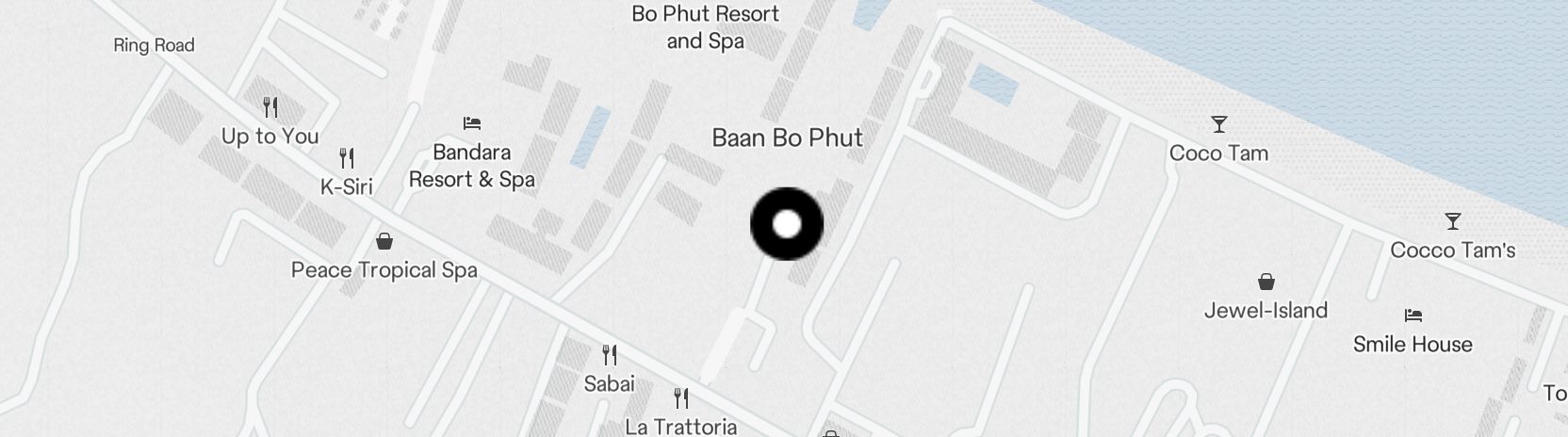Tap the Sabai restaurant marker
This screenshot has height=437, width=1568.
pyautogui.click(x=610, y=355)
